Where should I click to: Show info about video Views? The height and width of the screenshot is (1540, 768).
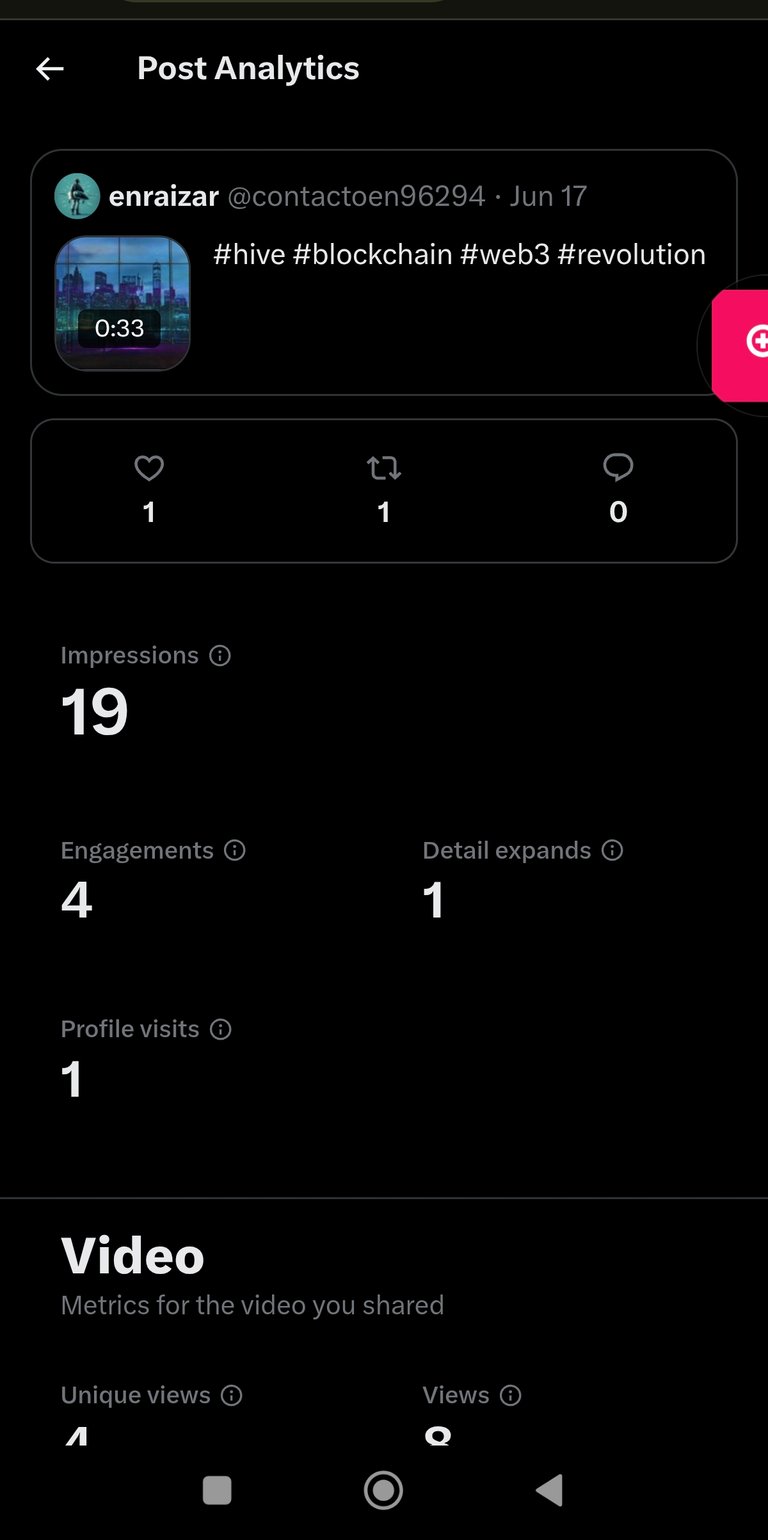tap(510, 1396)
